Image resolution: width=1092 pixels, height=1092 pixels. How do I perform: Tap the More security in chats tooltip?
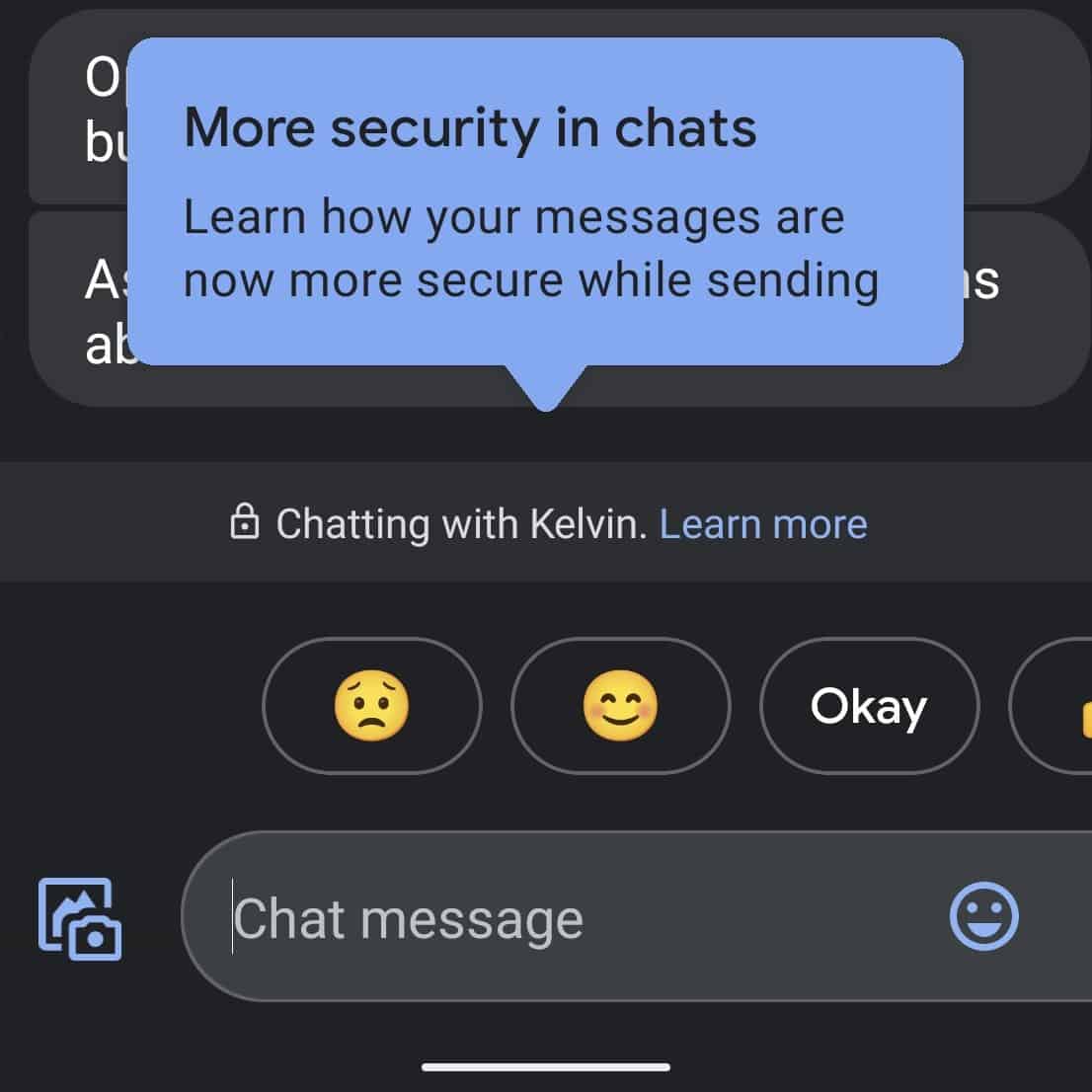click(545, 202)
